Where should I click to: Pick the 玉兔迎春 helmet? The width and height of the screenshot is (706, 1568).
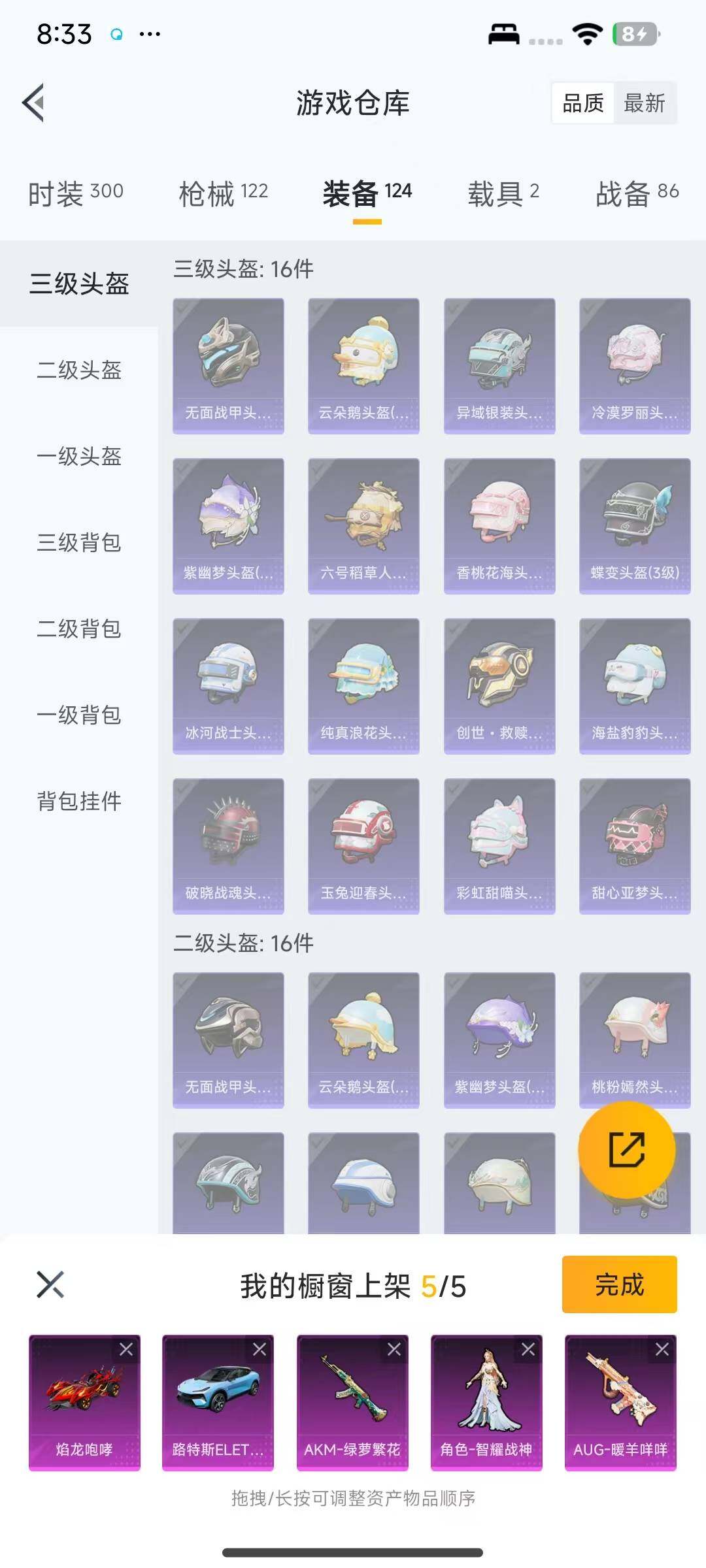(363, 845)
